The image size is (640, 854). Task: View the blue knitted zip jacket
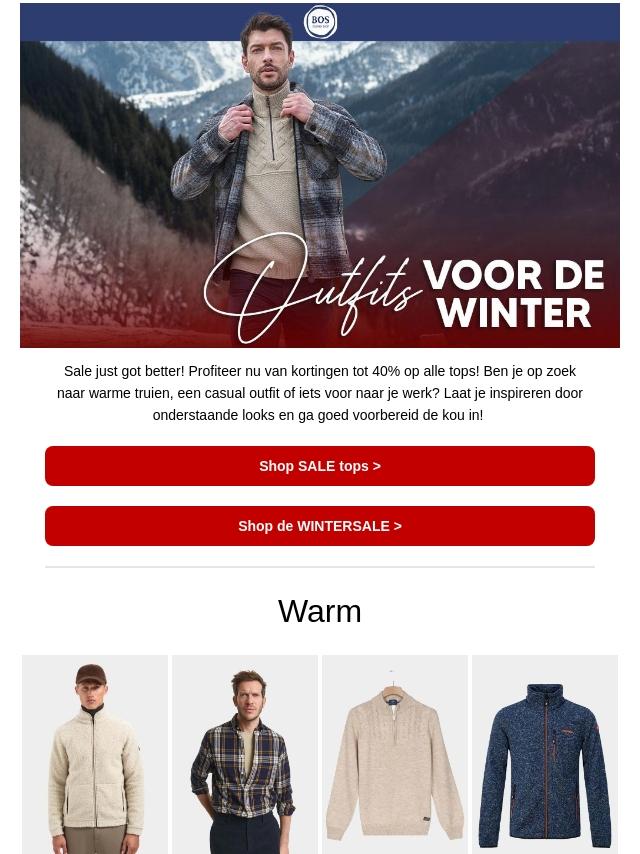click(x=545, y=755)
